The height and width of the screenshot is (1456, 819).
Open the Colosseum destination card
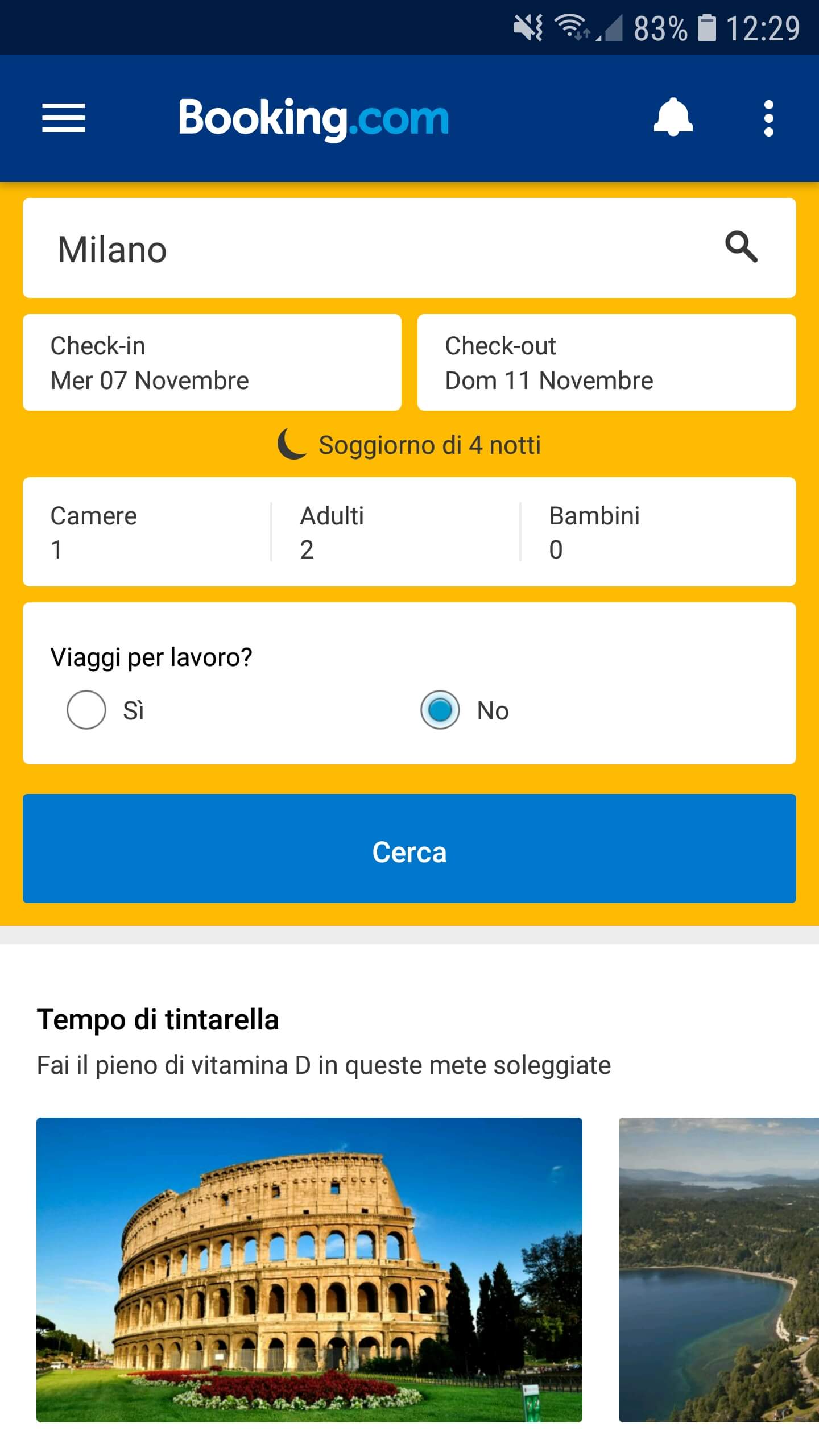[x=309, y=1269]
